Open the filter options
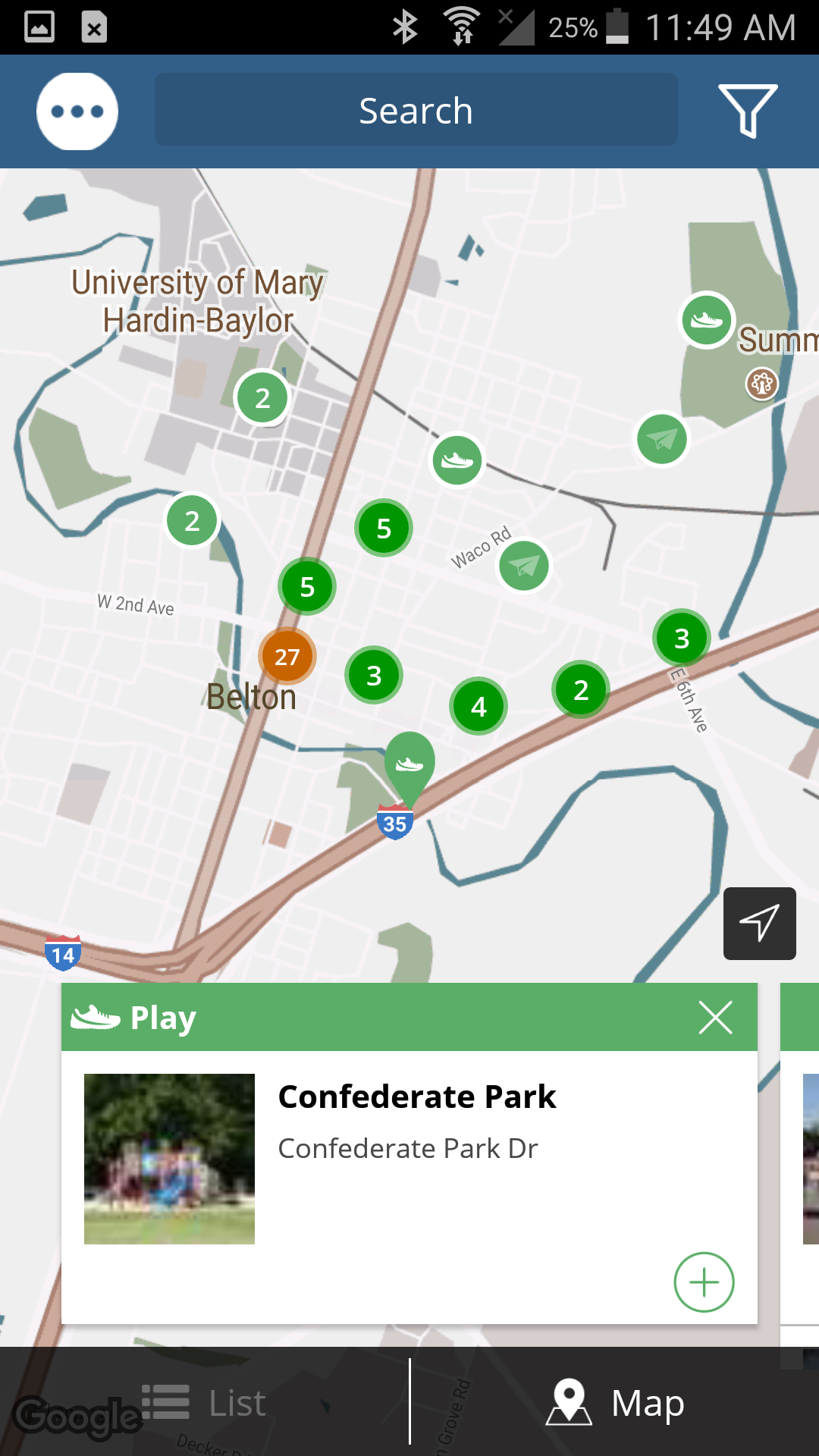Viewport: 819px width, 1456px height. click(x=748, y=111)
